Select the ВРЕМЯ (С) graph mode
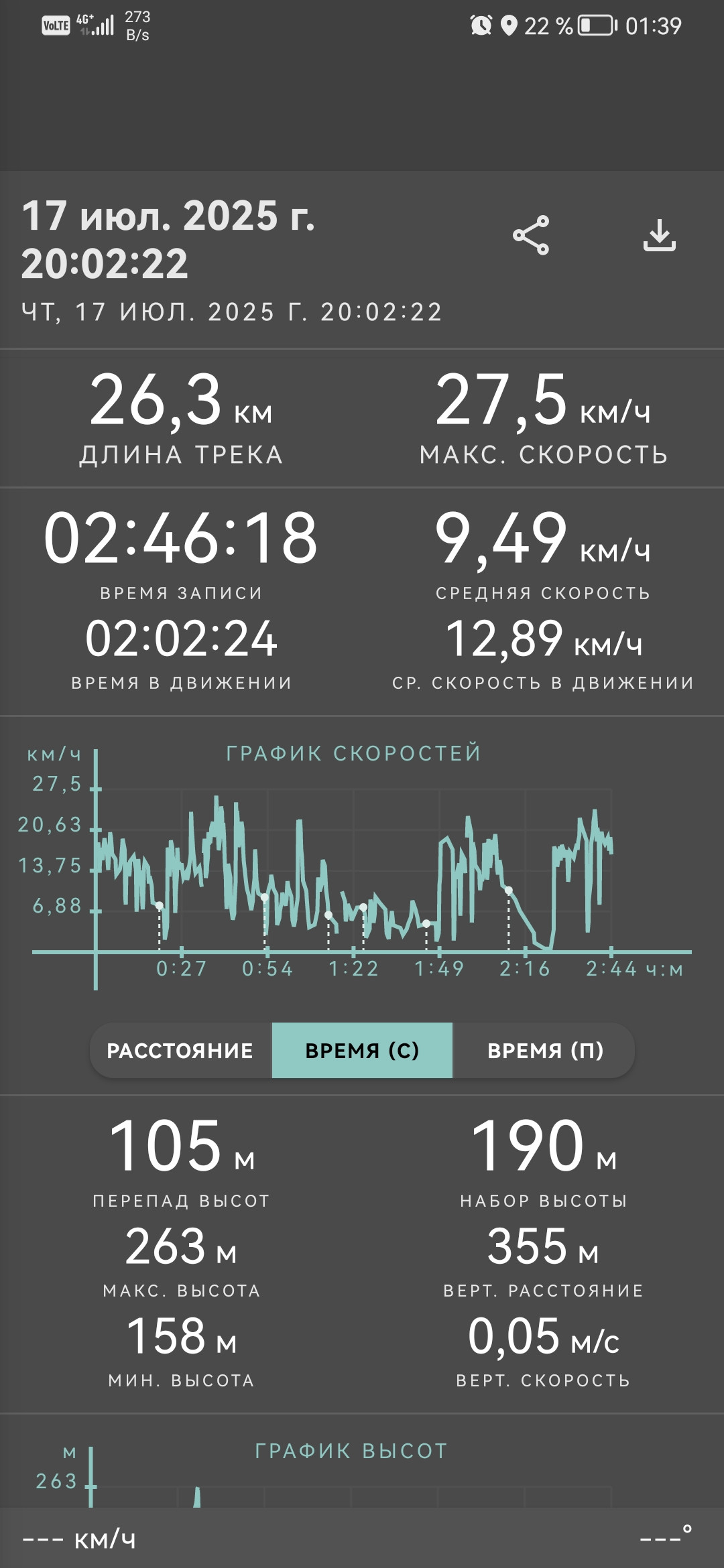The height and width of the screenshot is (1568, 724). pyautogui.click(x=362, y=1050)
